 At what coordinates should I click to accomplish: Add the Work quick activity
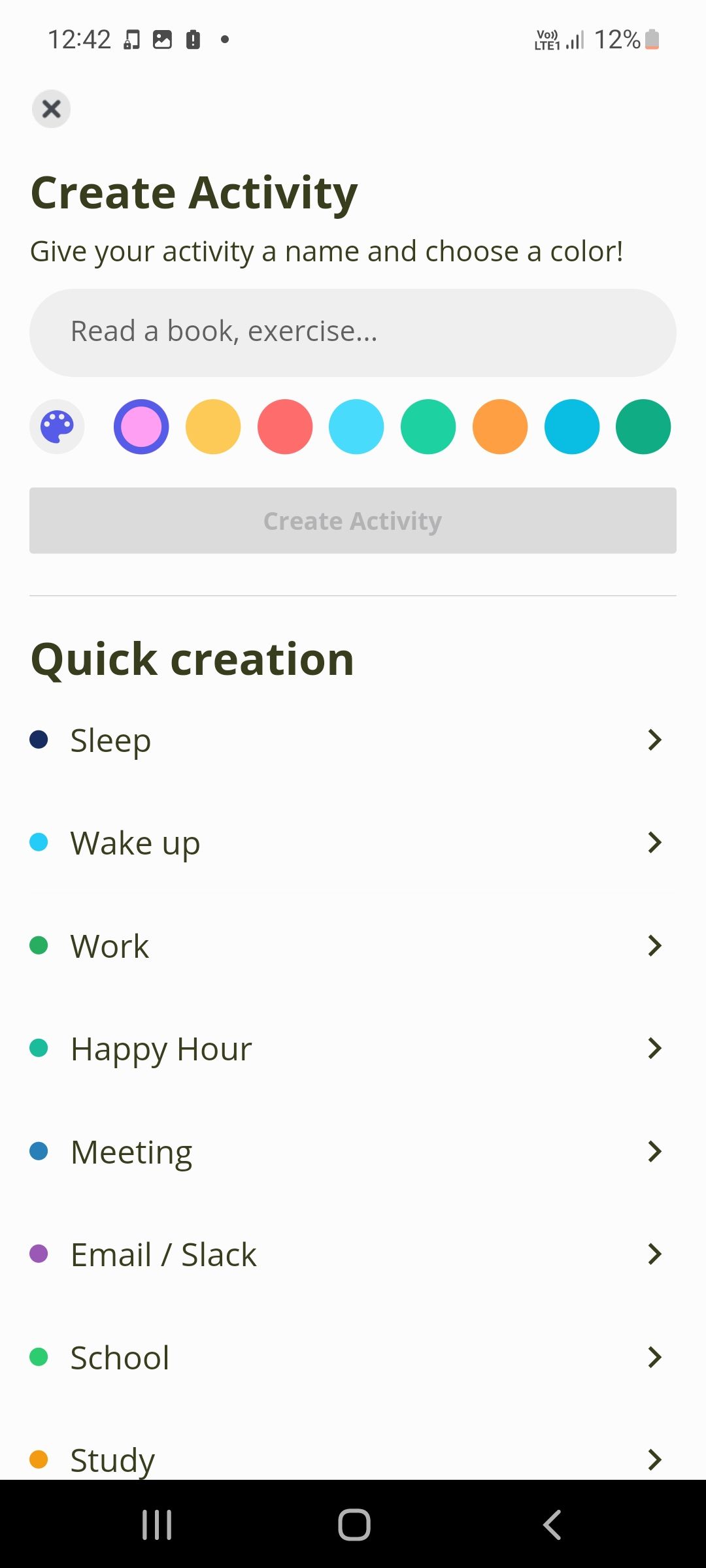(x=346, y=945)
